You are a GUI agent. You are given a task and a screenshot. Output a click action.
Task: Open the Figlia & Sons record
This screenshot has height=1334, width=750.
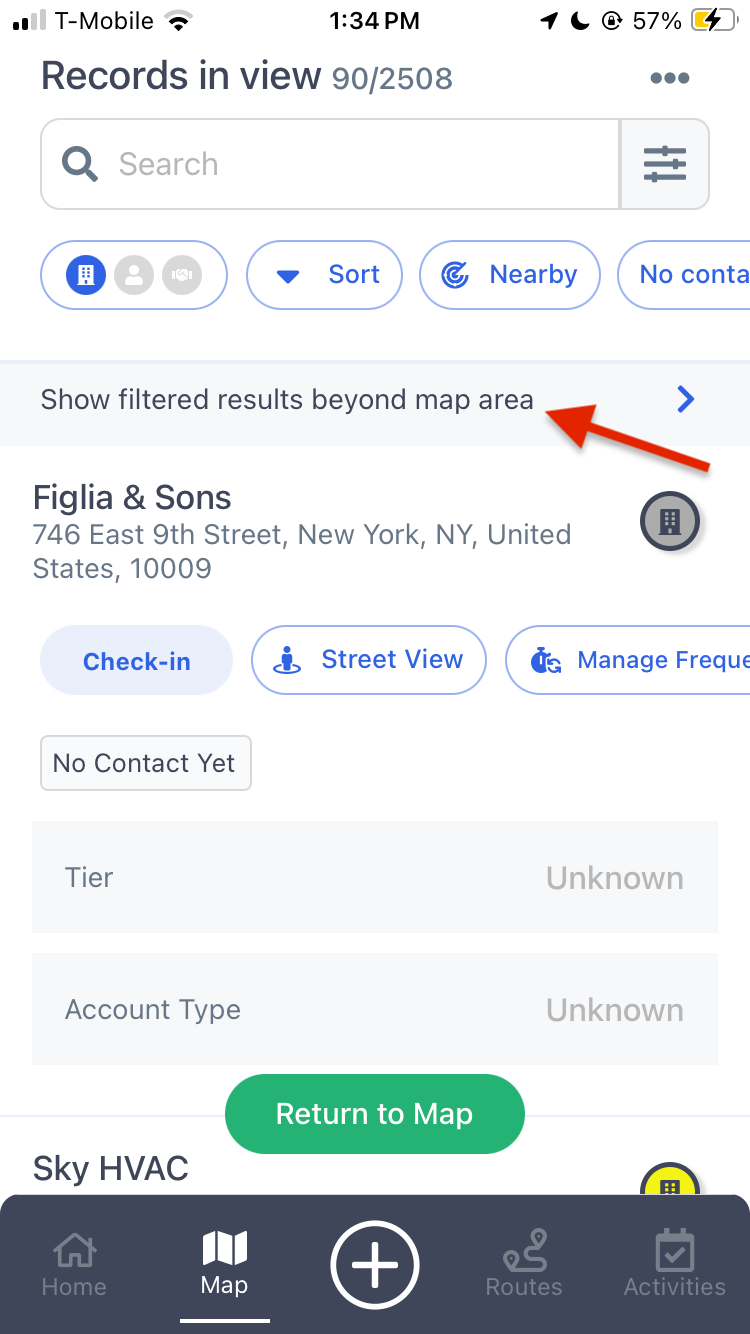coord(132,498)
